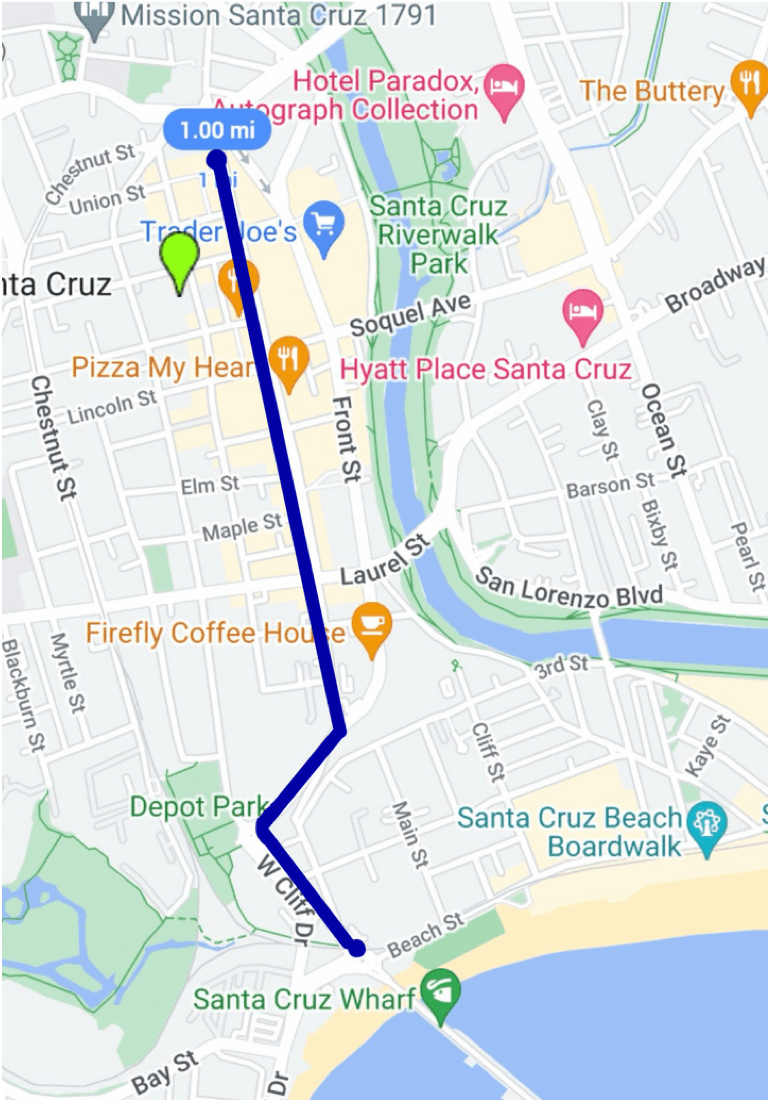Screen dimensions: 770x1102
Task: Open Pizza My Heart restaurant marker
Action: click(289, 364)
